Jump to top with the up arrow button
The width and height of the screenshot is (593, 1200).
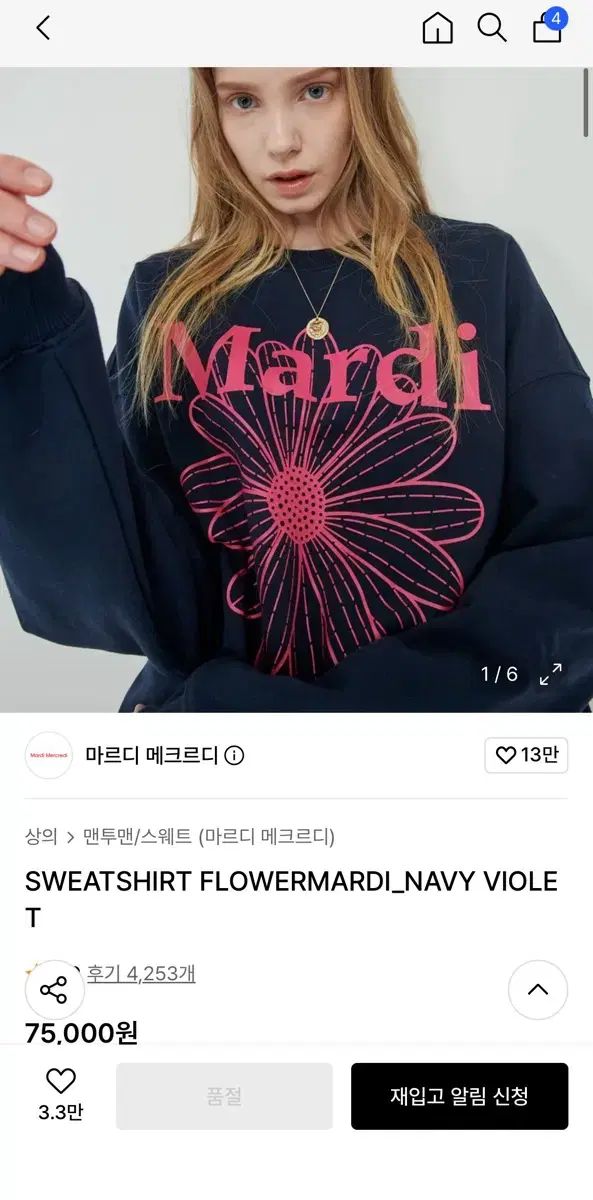538,990
